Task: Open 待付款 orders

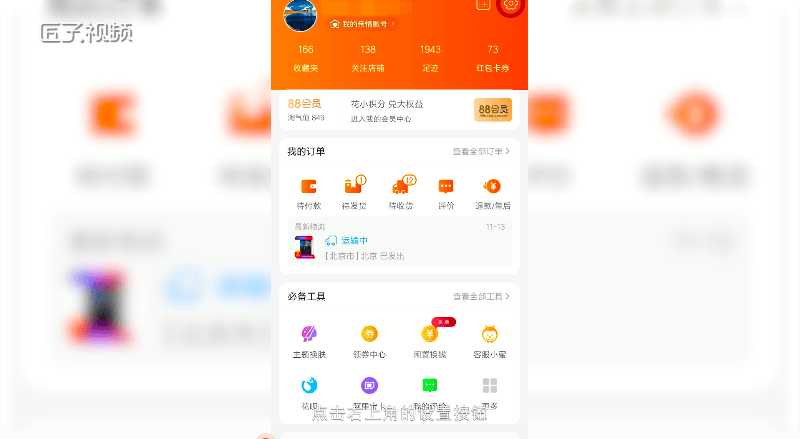Action: (308, 193)
